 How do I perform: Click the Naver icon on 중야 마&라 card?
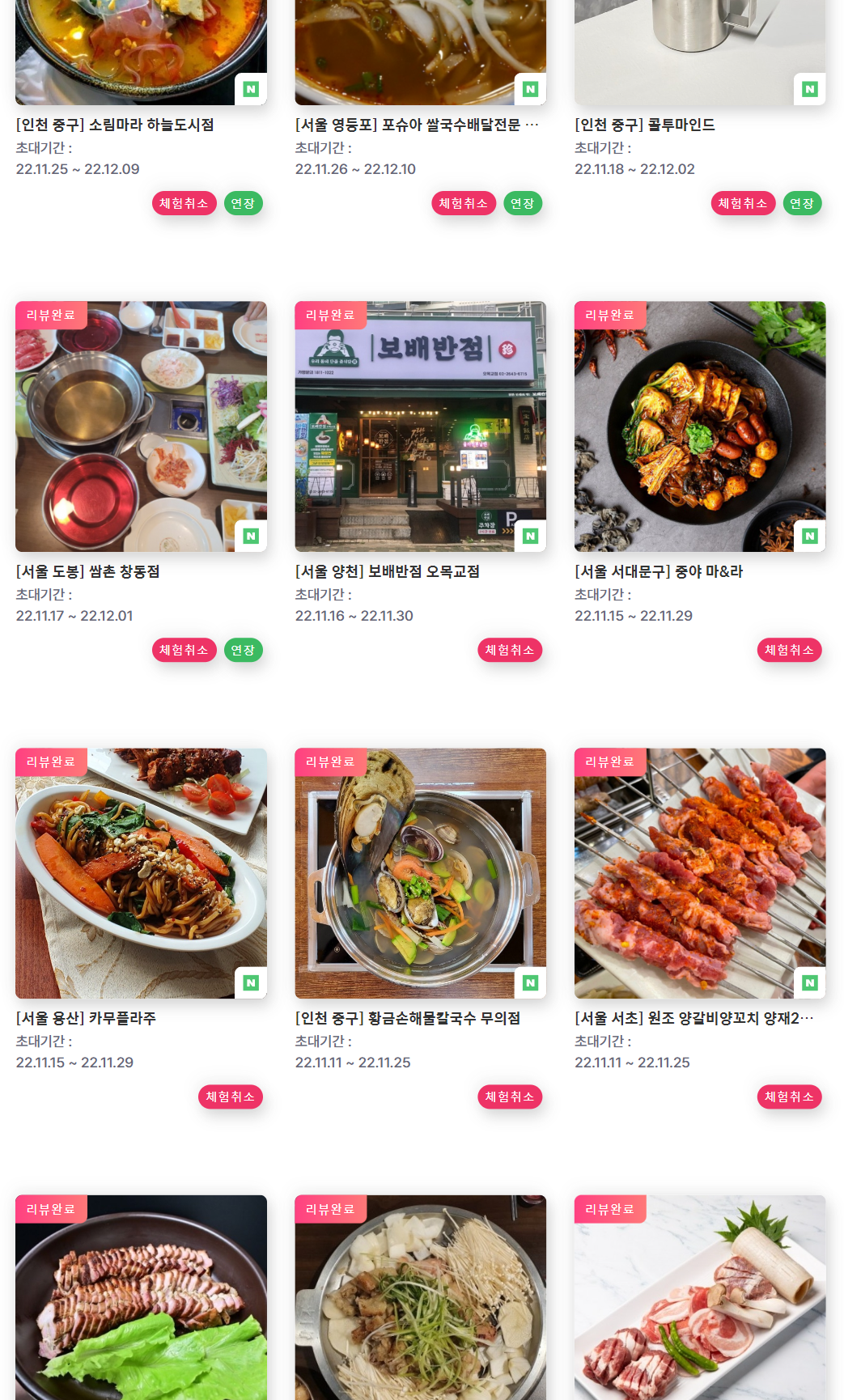tap(812, 537)
